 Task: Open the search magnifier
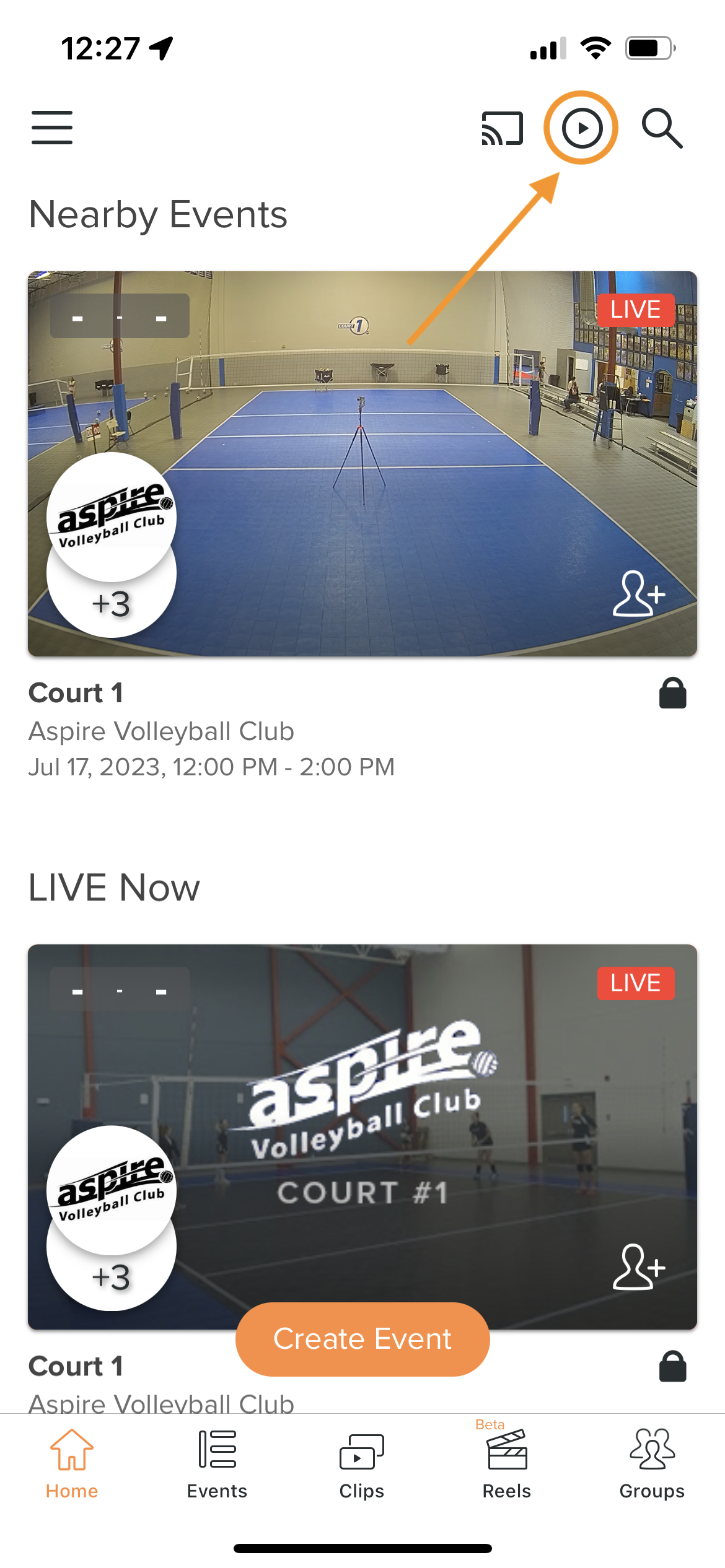pyautogui.click(x=662, y=128)
